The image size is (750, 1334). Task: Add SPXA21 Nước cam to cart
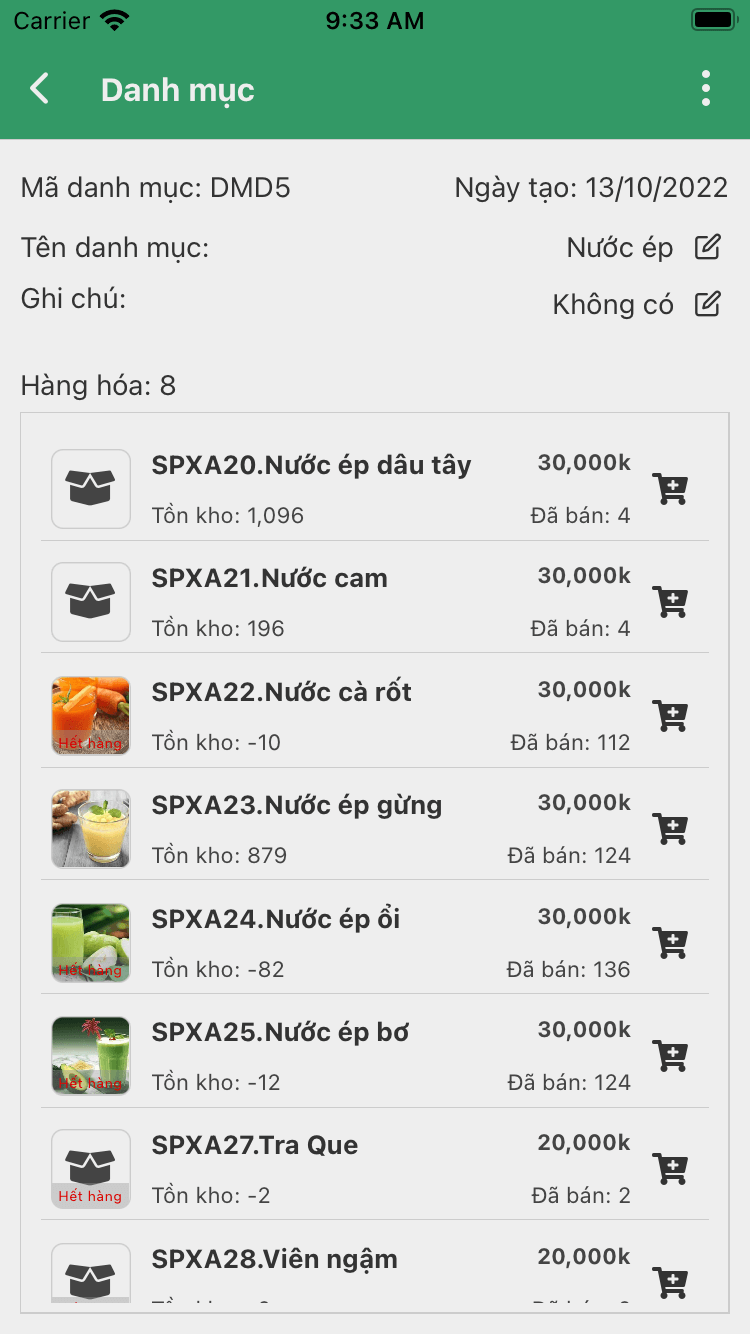click(x=670, y=602)
